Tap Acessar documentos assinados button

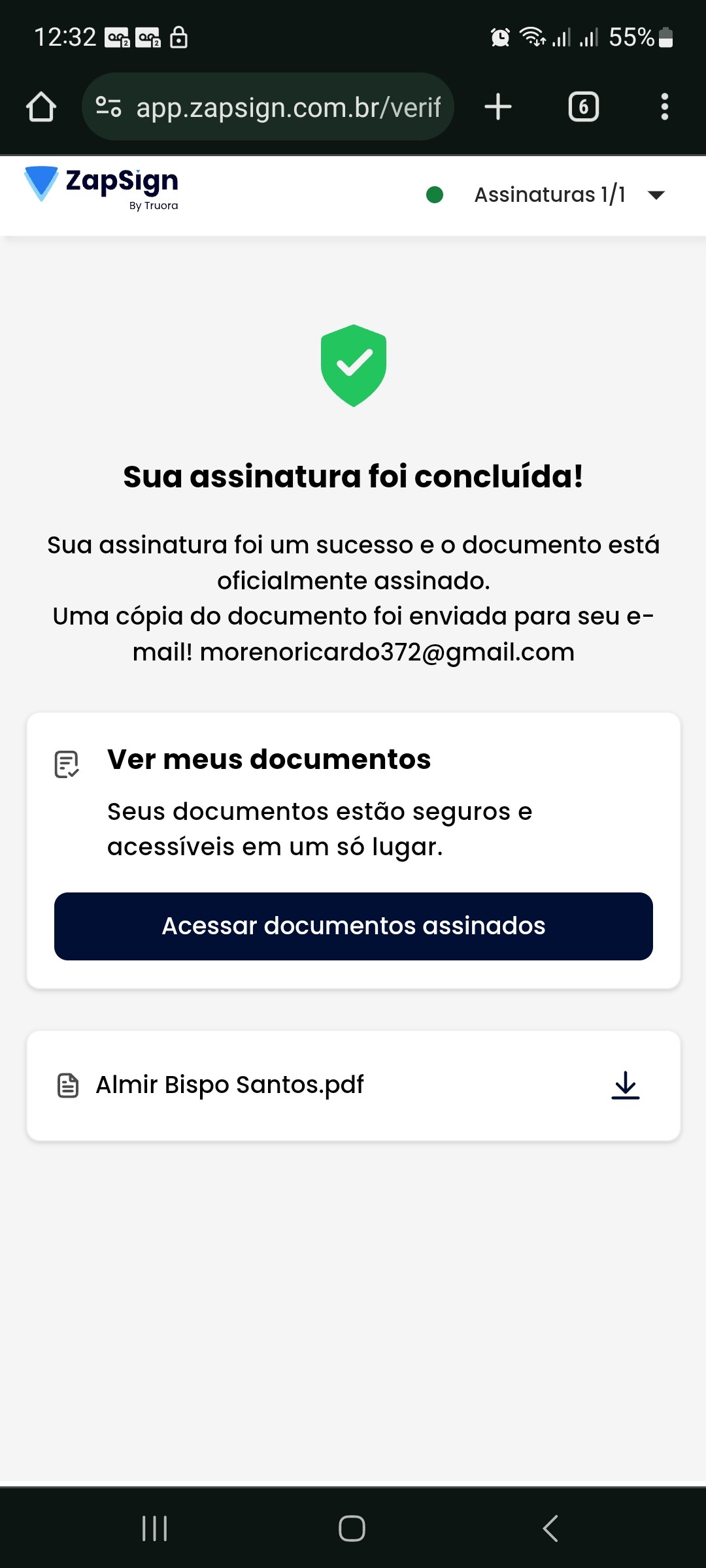click(x=353, y=926)
